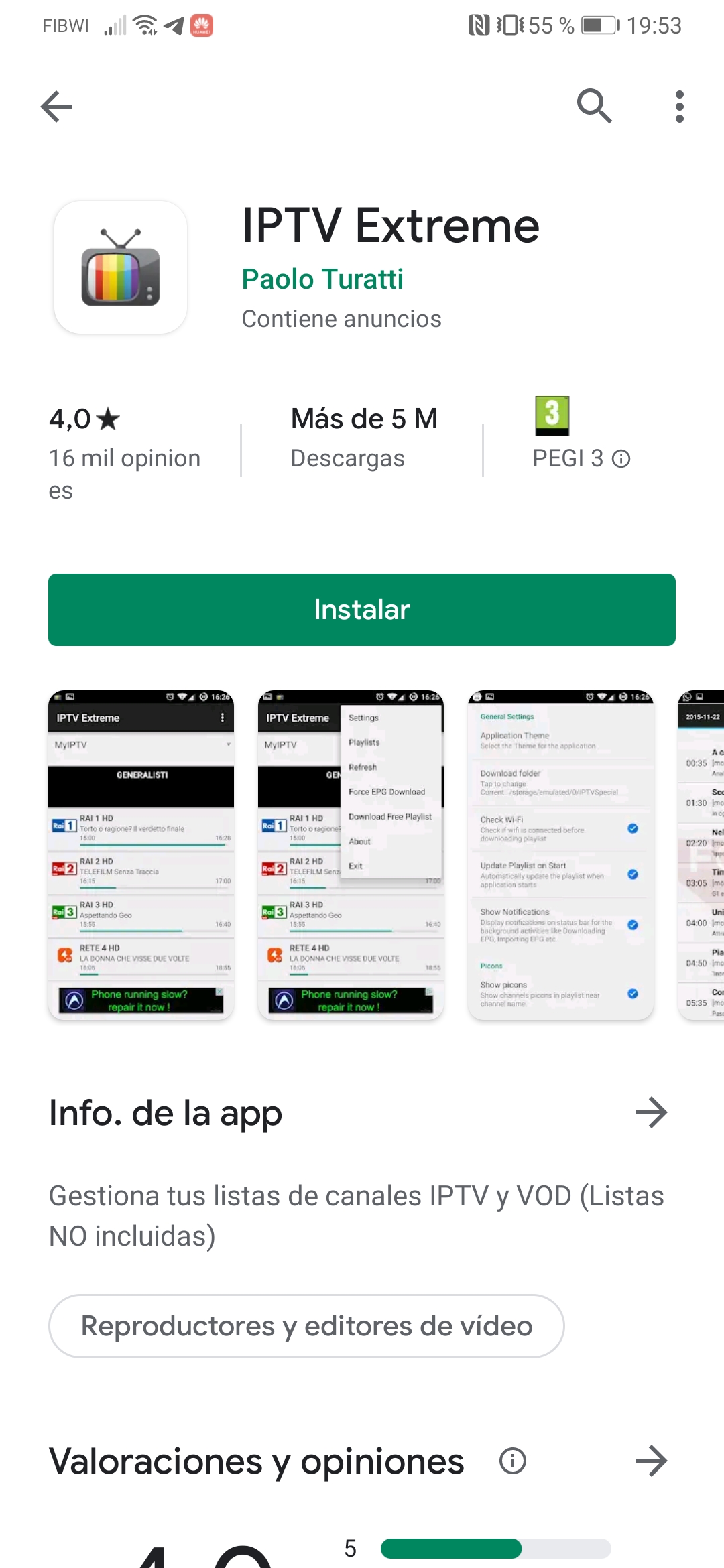Open the Valoraciones y opiniones arrow
The height and width of the screenshot is (1568, 724).
click(651, 1461)
